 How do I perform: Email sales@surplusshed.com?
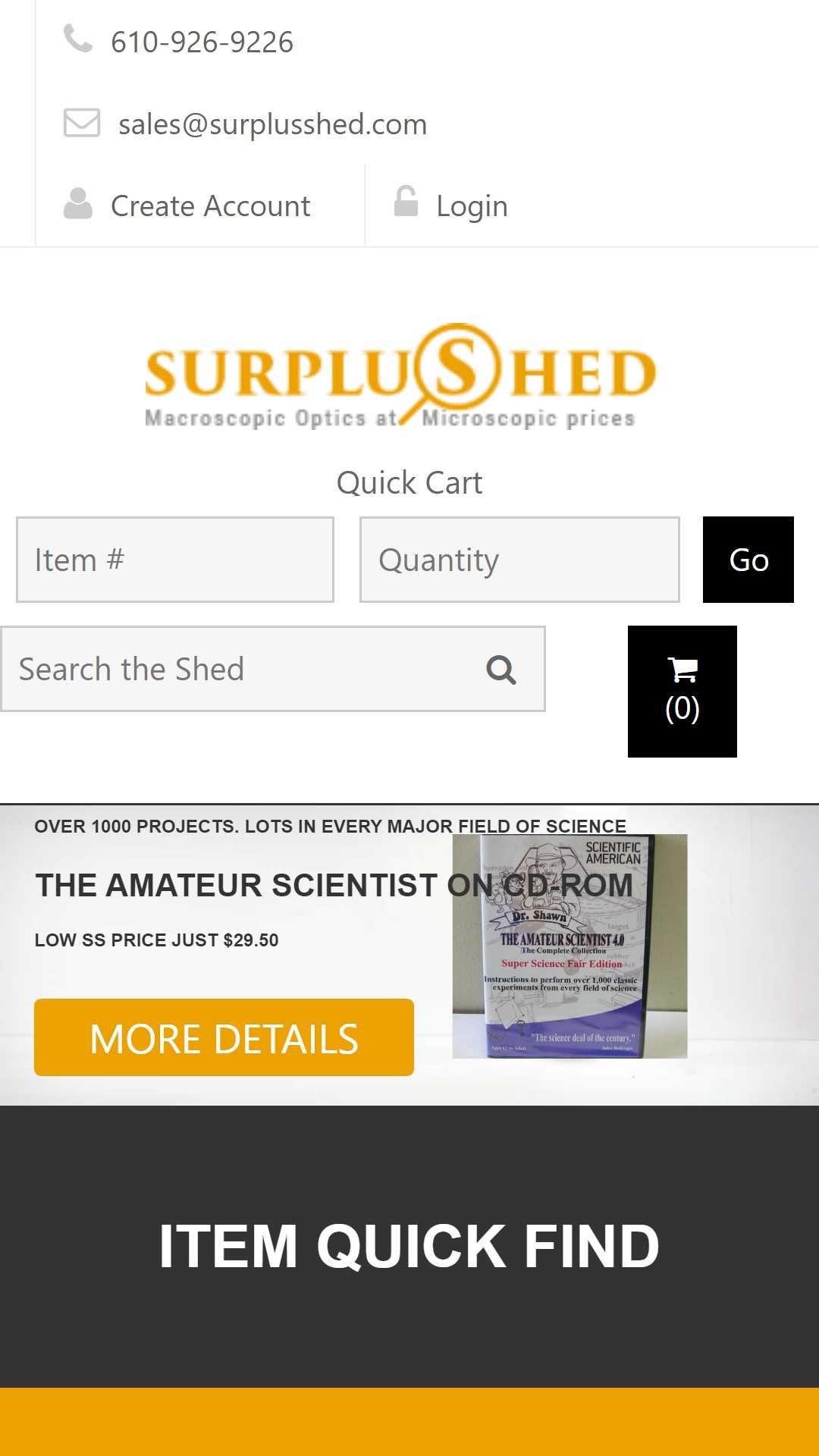tap(272, 124)
